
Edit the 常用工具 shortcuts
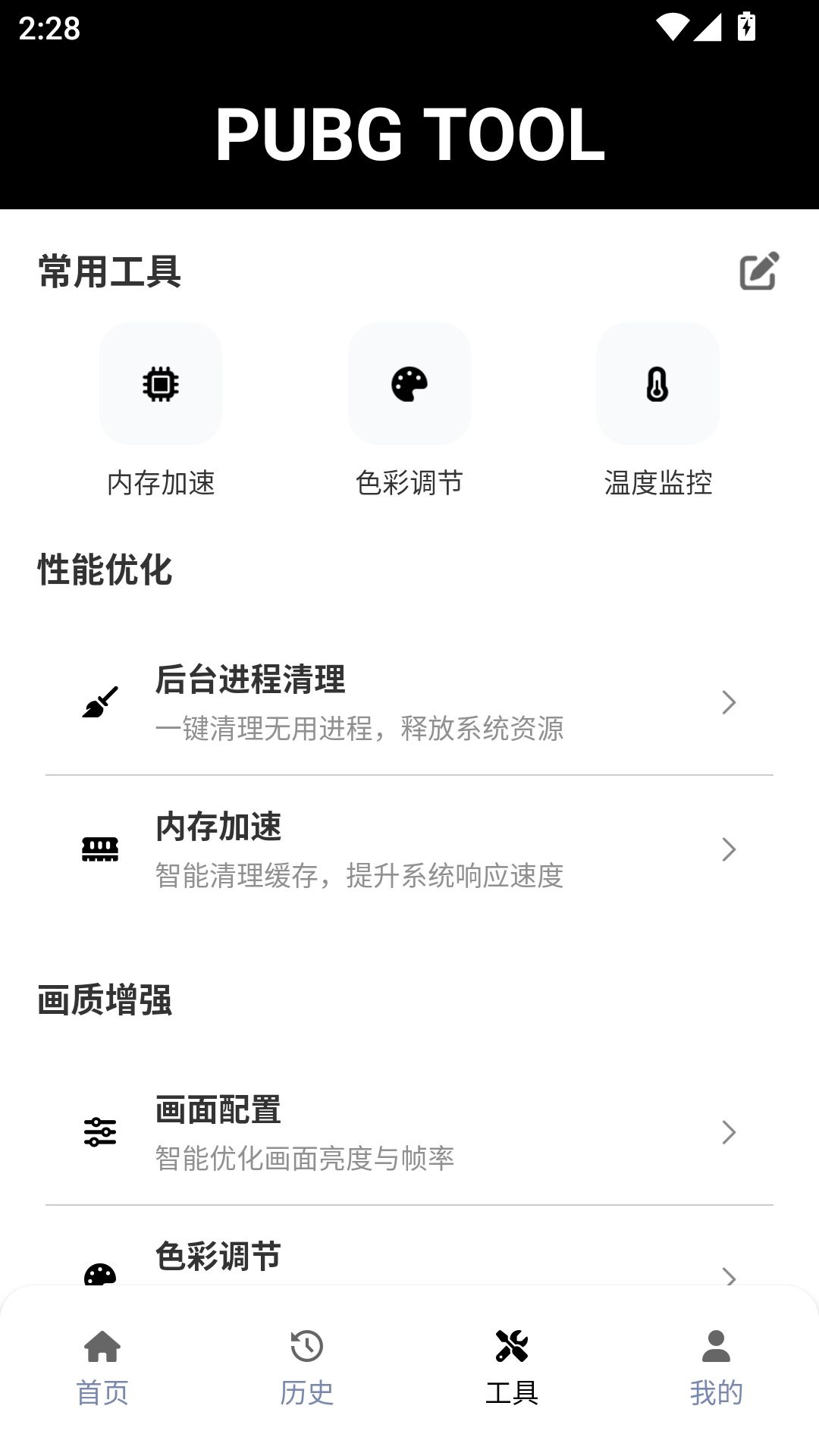759,271
